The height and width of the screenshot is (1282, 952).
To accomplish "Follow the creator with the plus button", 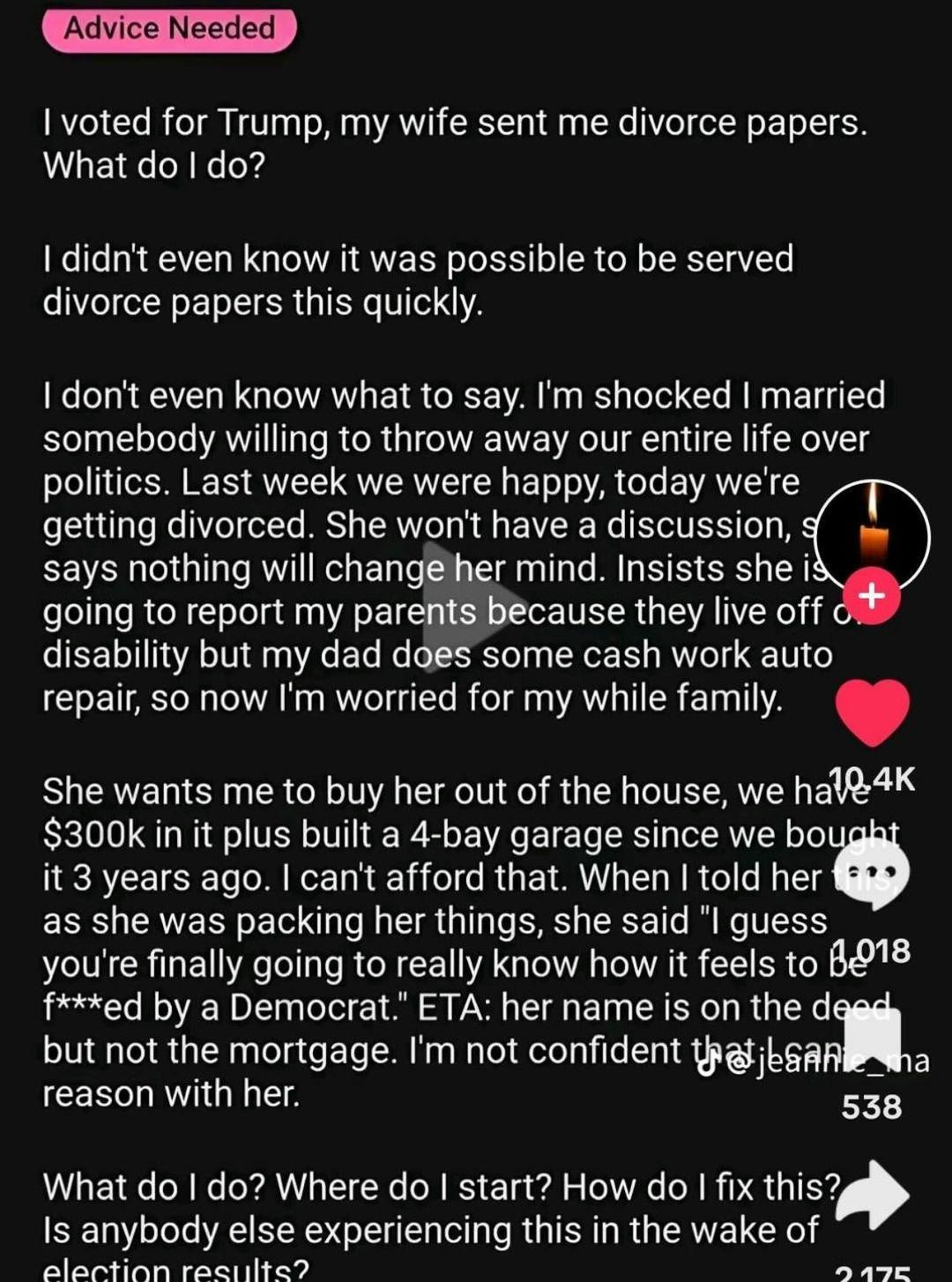I will click(x=872, y=597).
